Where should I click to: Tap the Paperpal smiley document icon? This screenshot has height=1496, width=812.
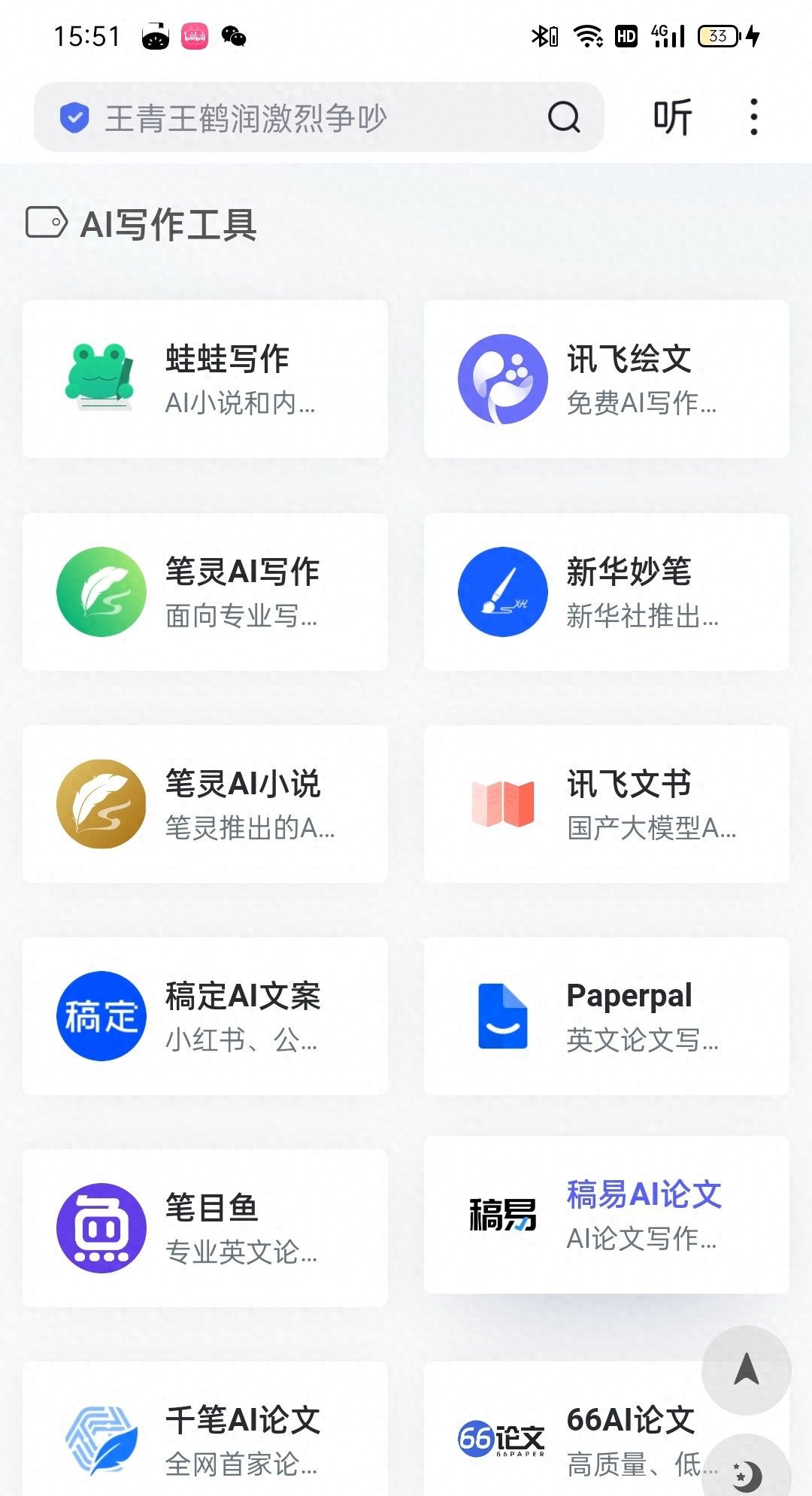click(502, 1015)
